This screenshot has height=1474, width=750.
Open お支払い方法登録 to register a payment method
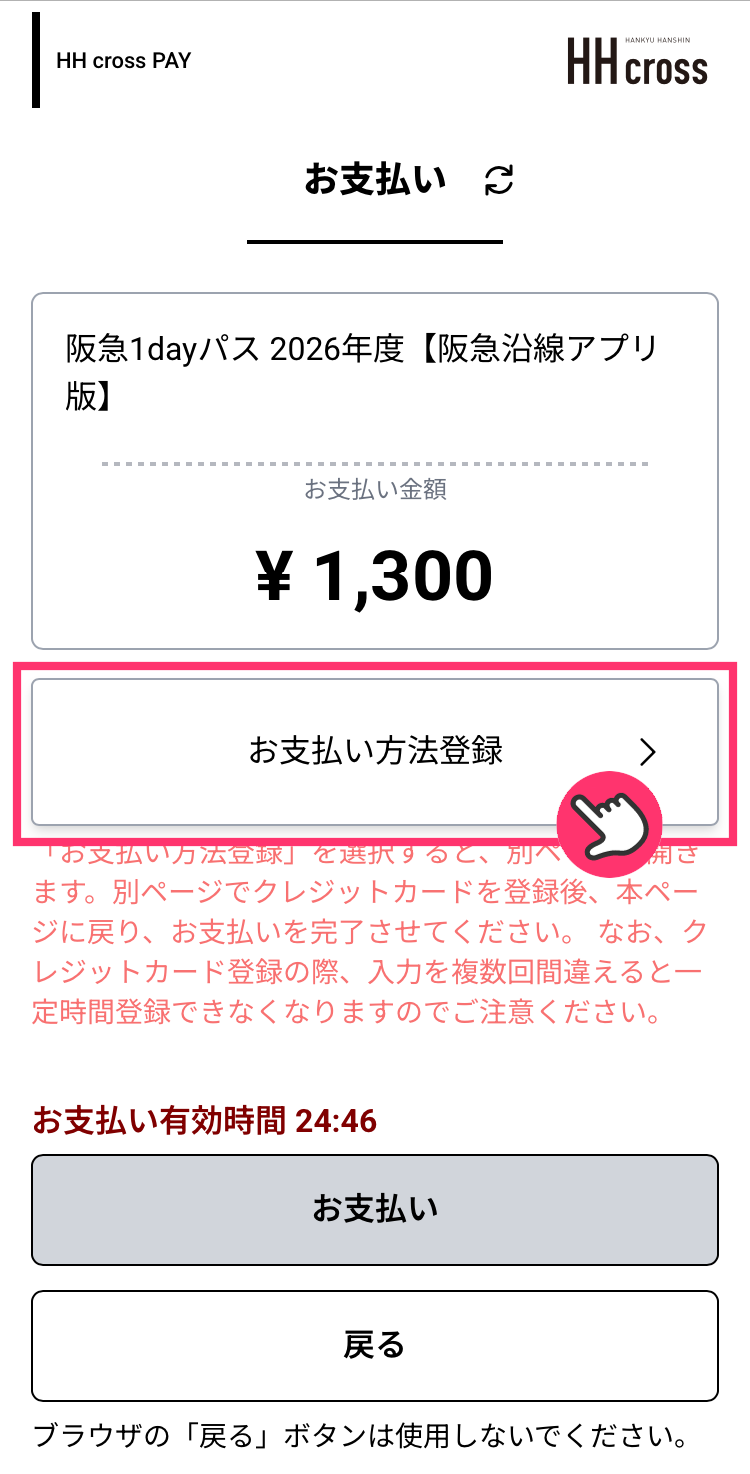375,751
